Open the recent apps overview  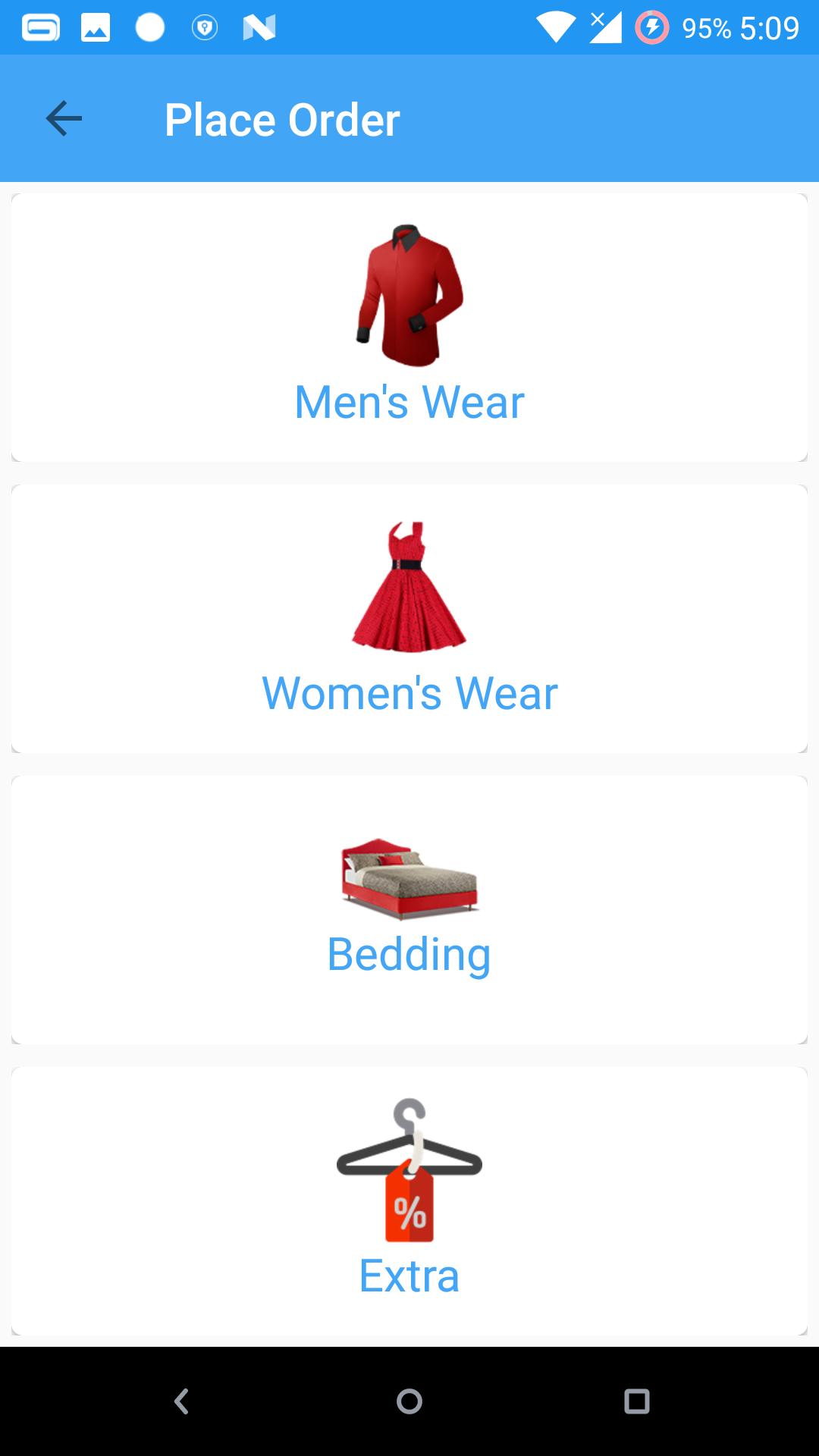click(637, 1401)
